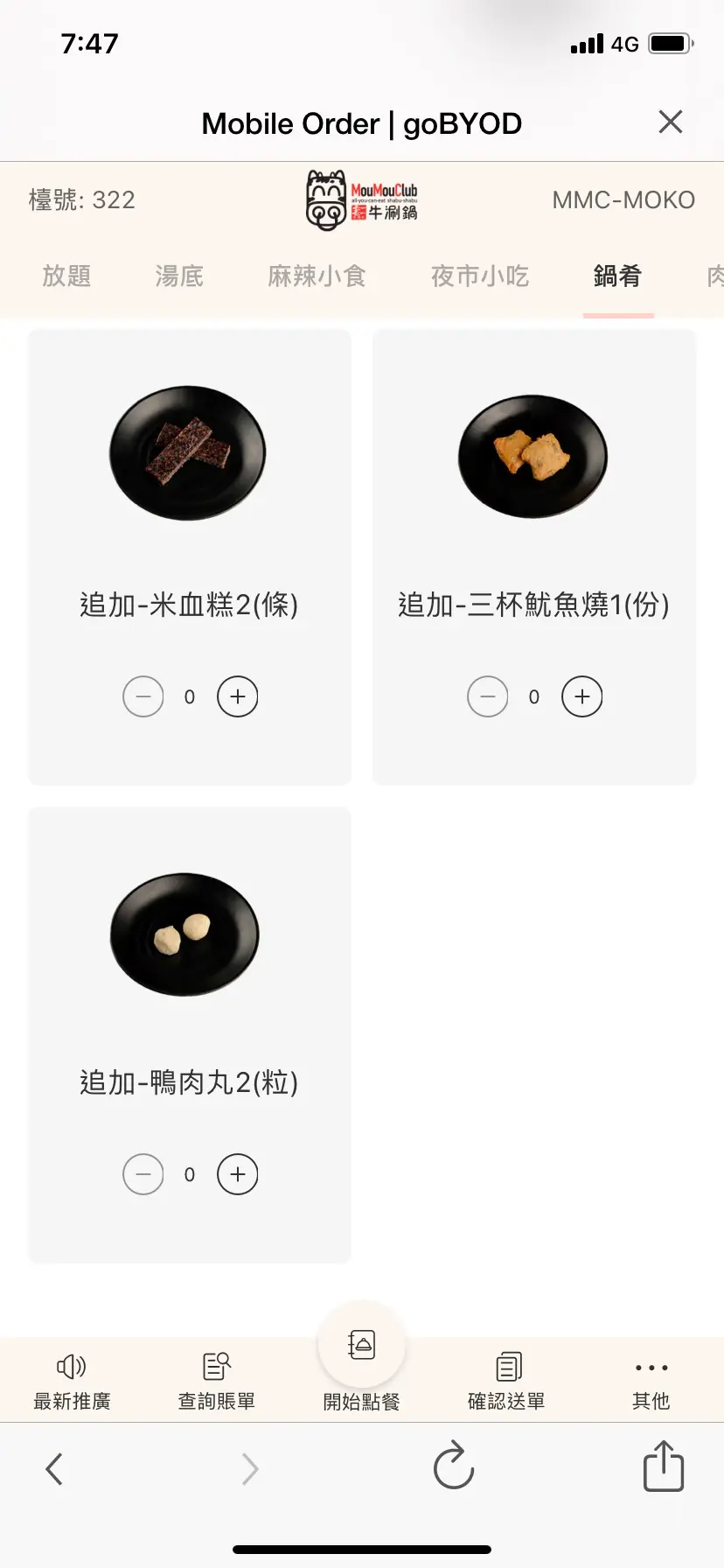The height and width of the screenshot is (1568, 724).
Task: Add one 追加-米血糕2(條) to order
Action: click(238, 696)
